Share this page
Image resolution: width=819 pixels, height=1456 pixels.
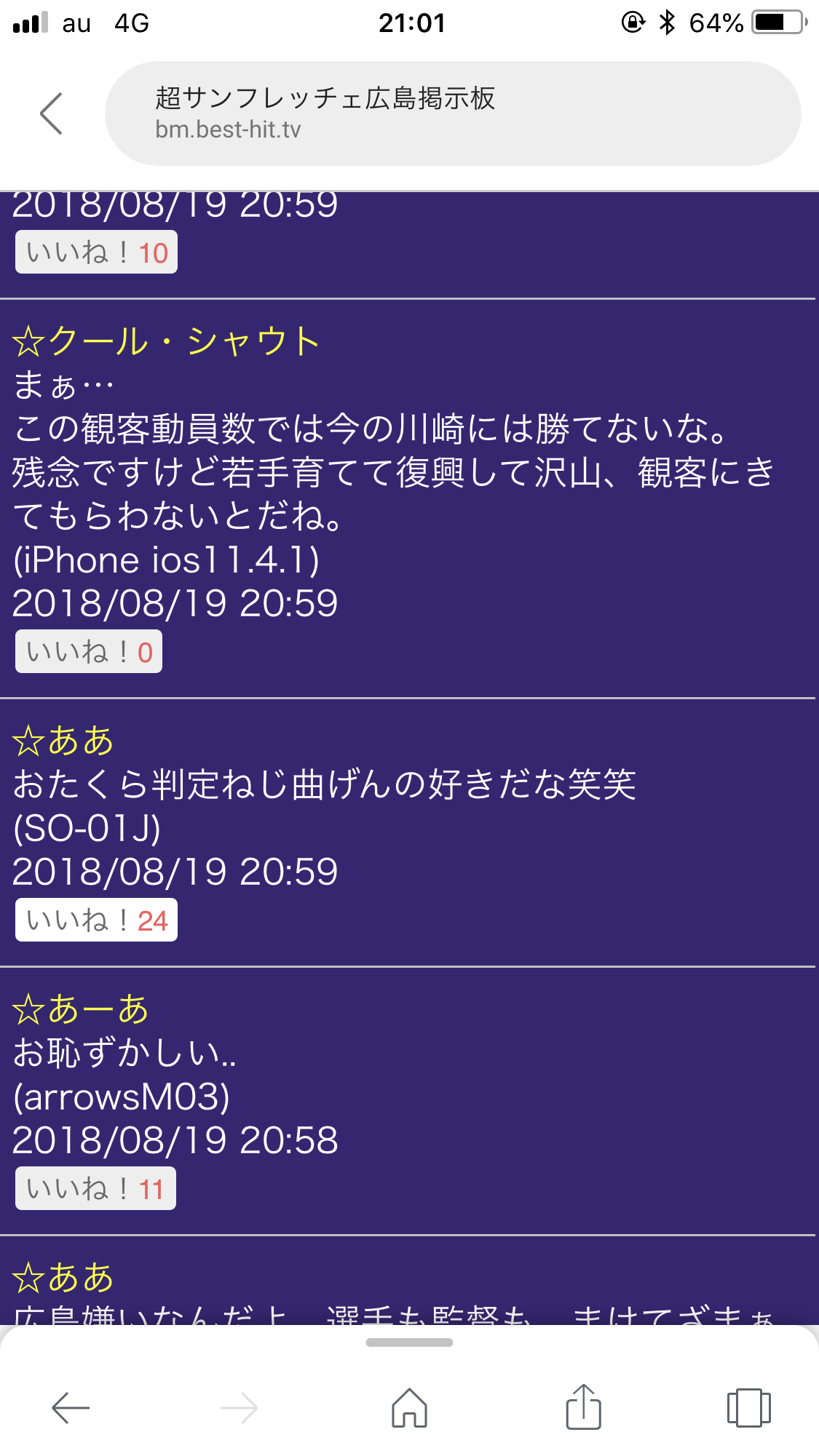pos(583,1406)
